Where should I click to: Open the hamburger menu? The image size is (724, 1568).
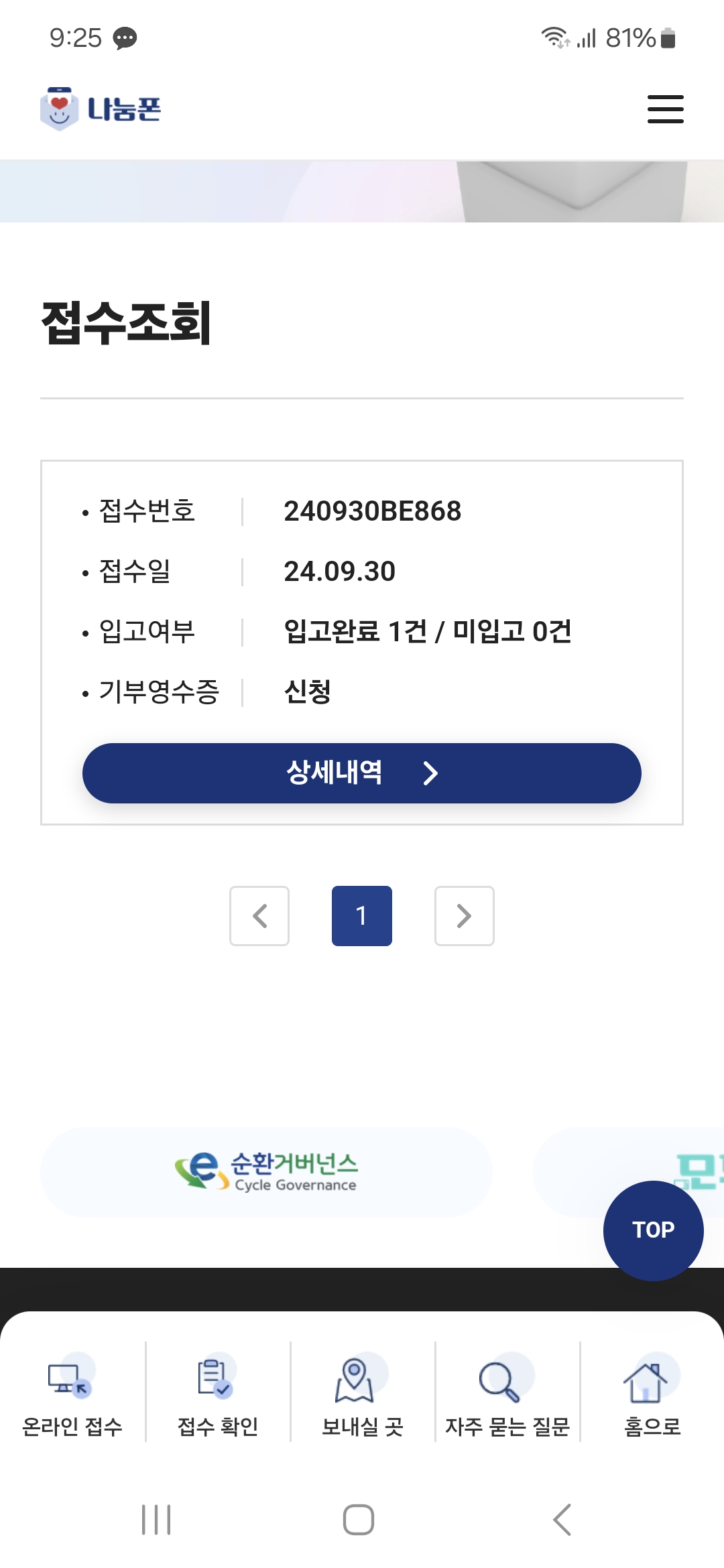tap(665, 109)
